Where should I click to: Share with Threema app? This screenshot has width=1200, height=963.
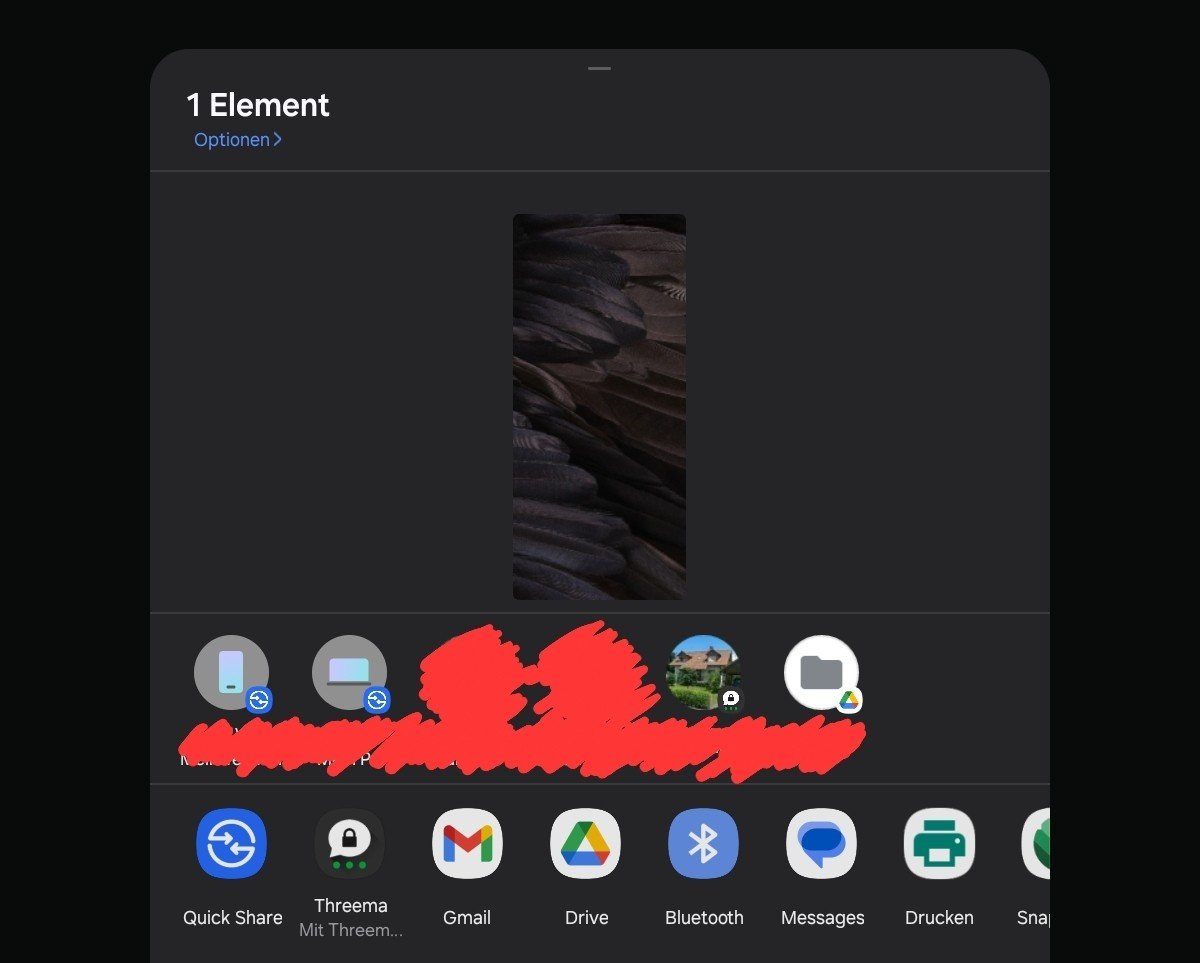(x=350, y=845)
